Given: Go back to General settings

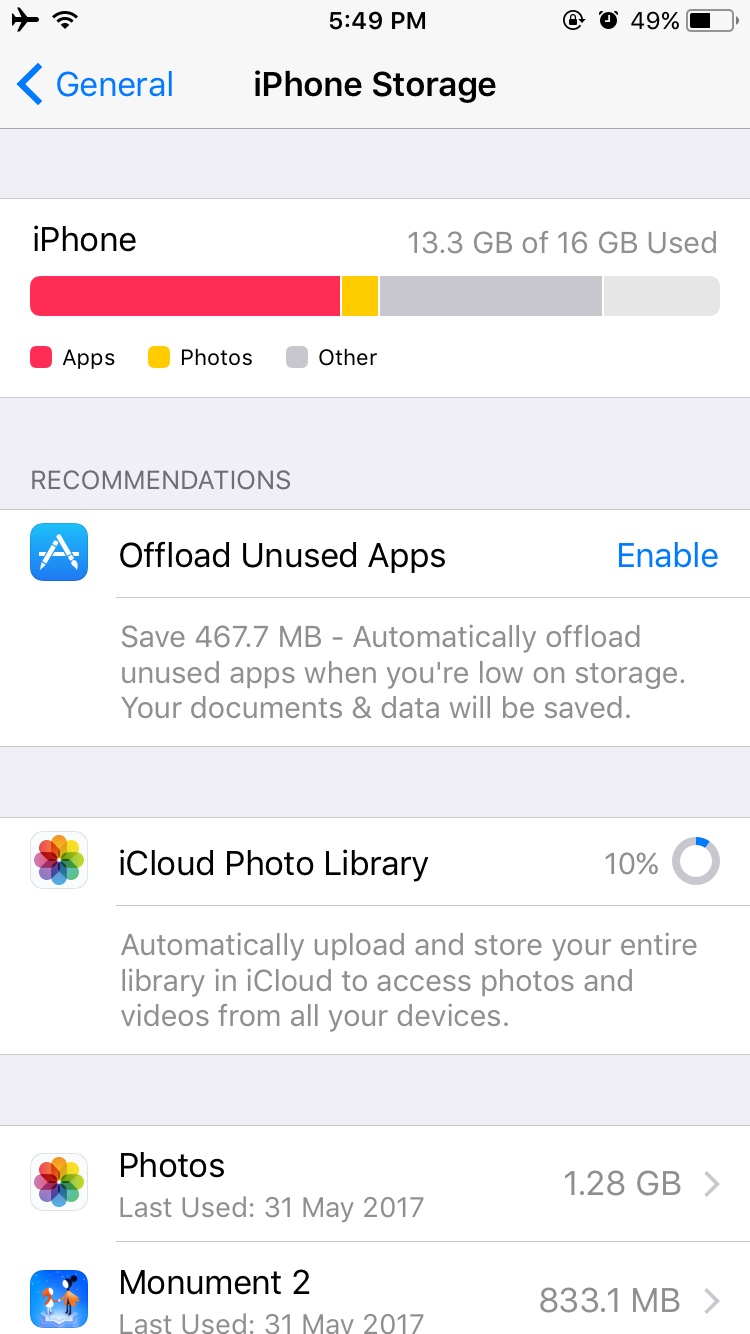Looking at the screenshot, I should pos(94,85).
